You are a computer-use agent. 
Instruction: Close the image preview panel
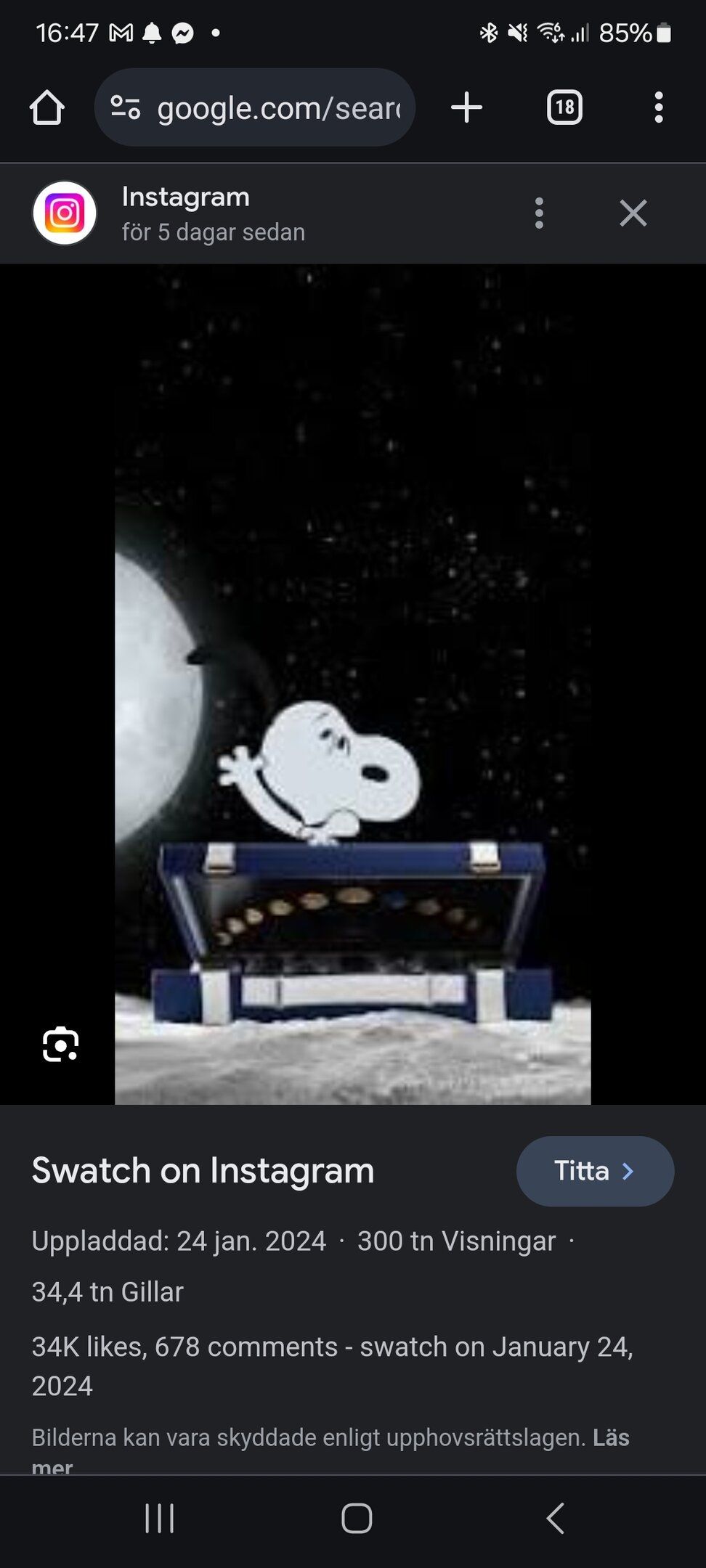(x=633, y=213)
